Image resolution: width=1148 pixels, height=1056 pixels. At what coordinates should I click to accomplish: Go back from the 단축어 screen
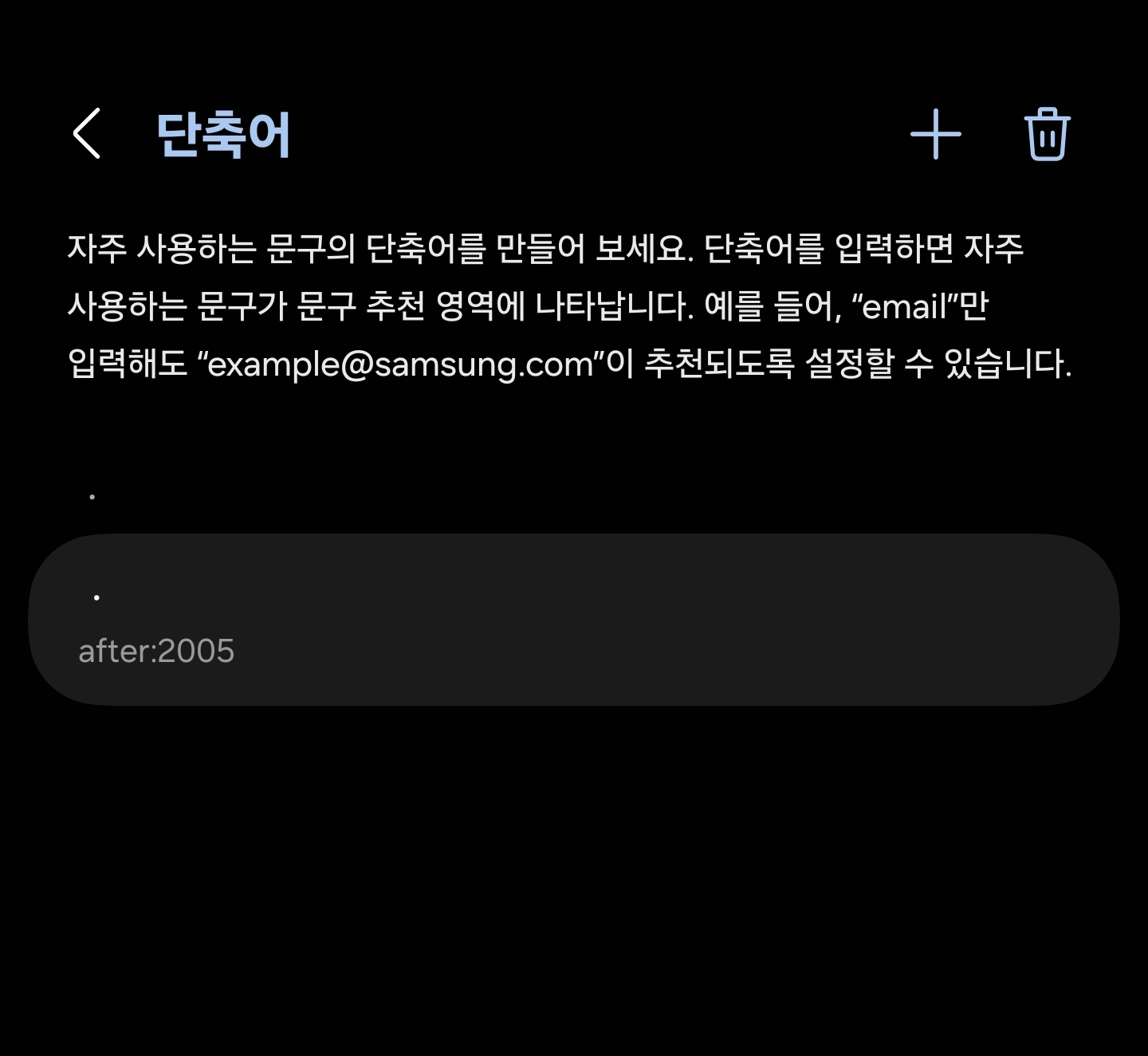point(87,134)
